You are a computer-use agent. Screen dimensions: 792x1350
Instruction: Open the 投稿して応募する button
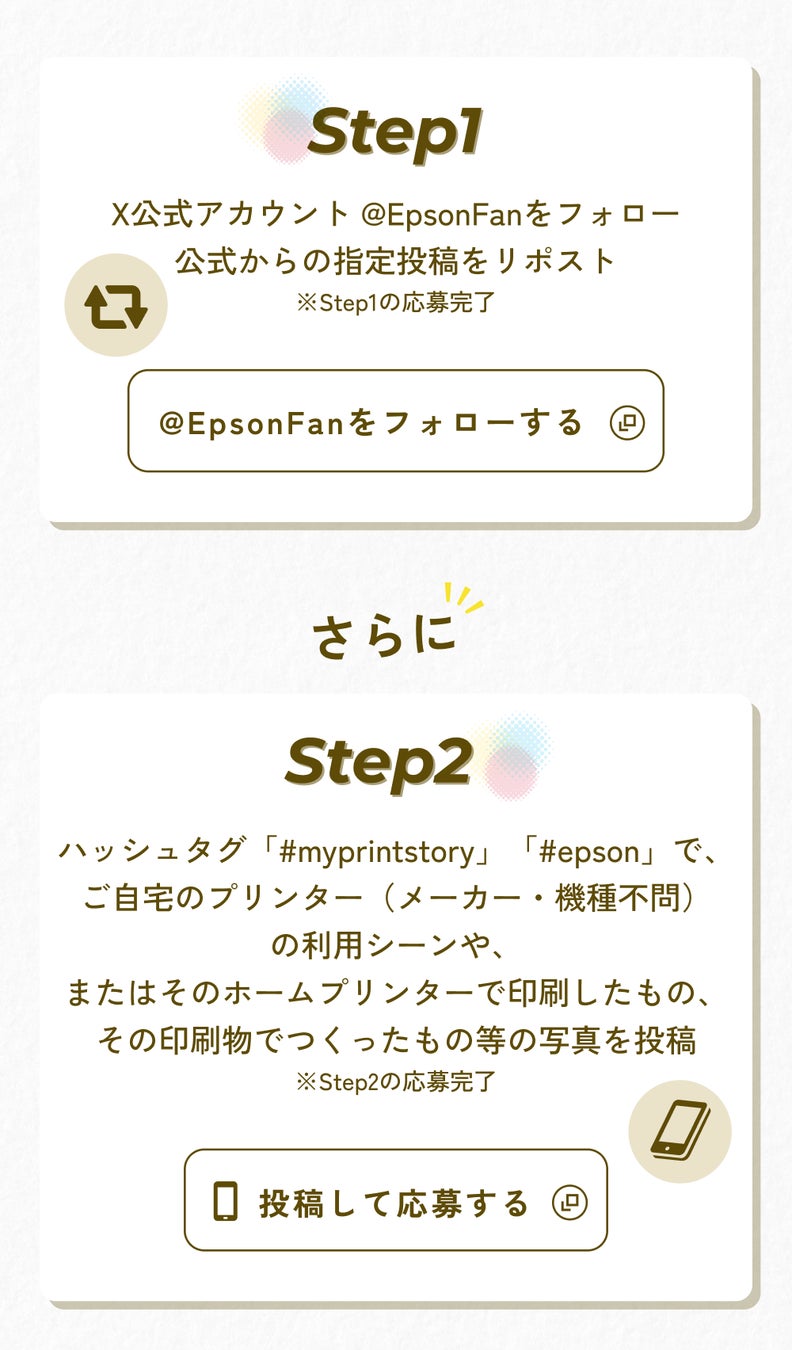(396, 1200)
